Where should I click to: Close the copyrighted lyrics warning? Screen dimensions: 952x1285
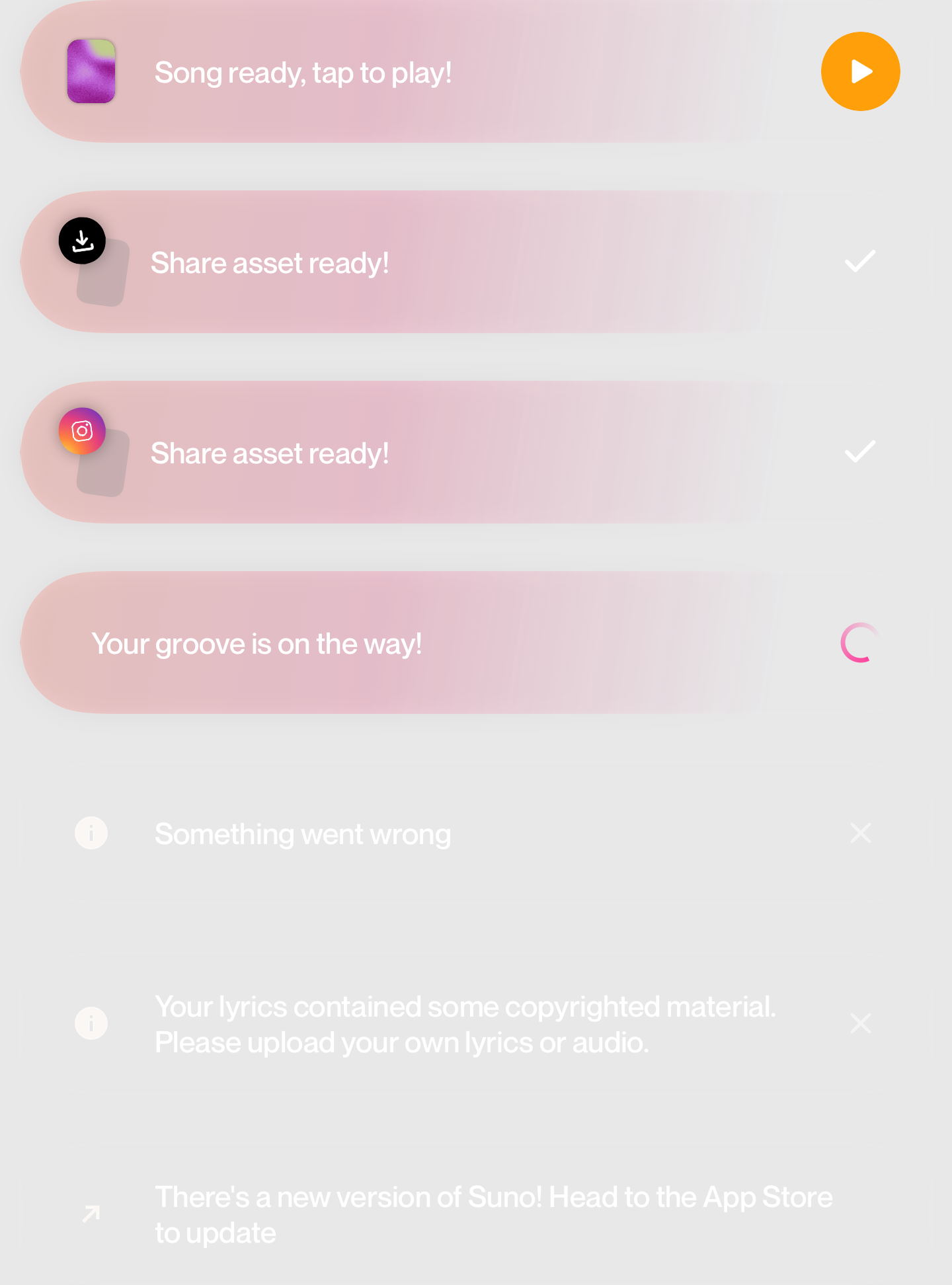(860, 1023)
